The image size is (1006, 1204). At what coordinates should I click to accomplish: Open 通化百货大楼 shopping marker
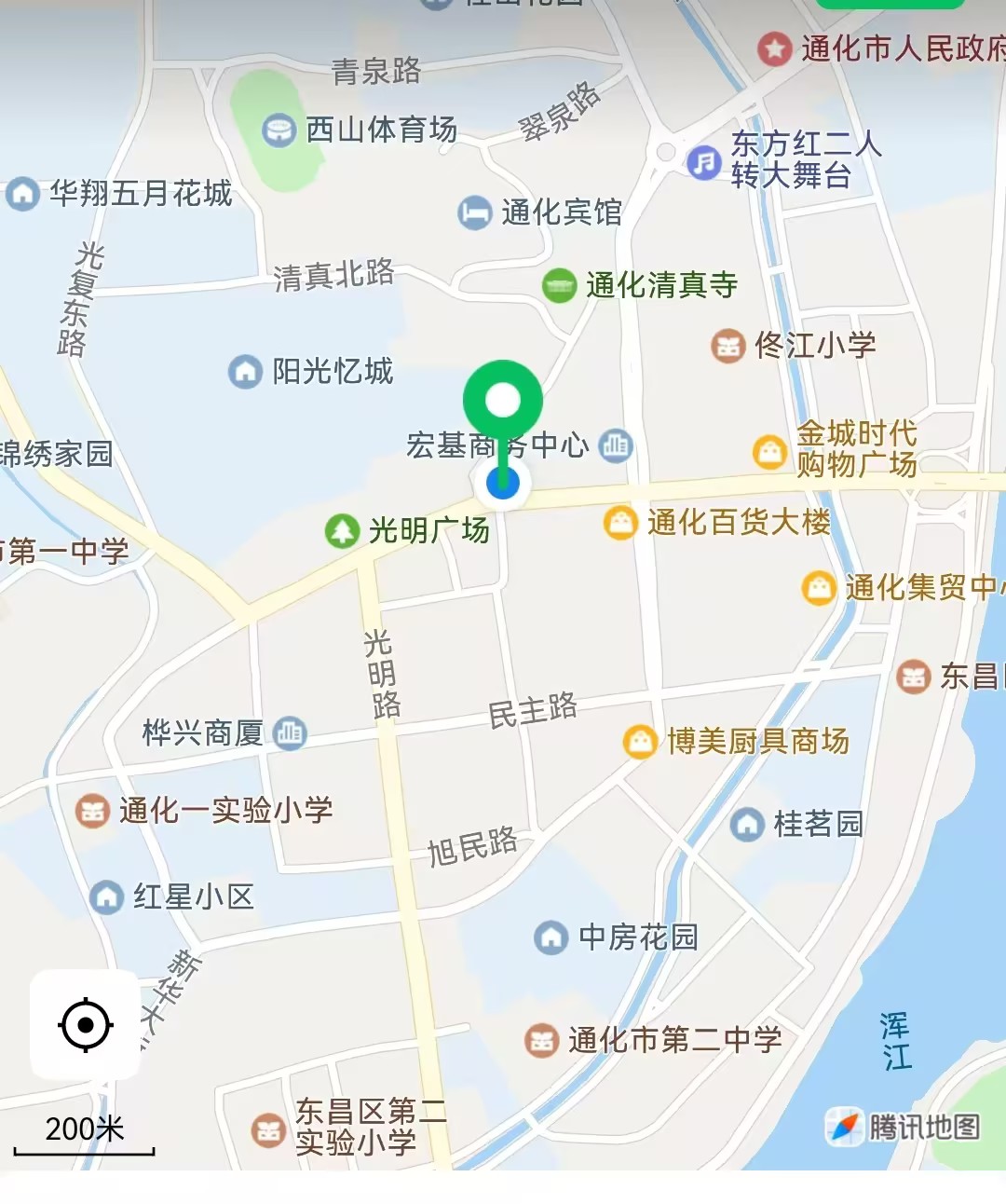coord(620,523)
